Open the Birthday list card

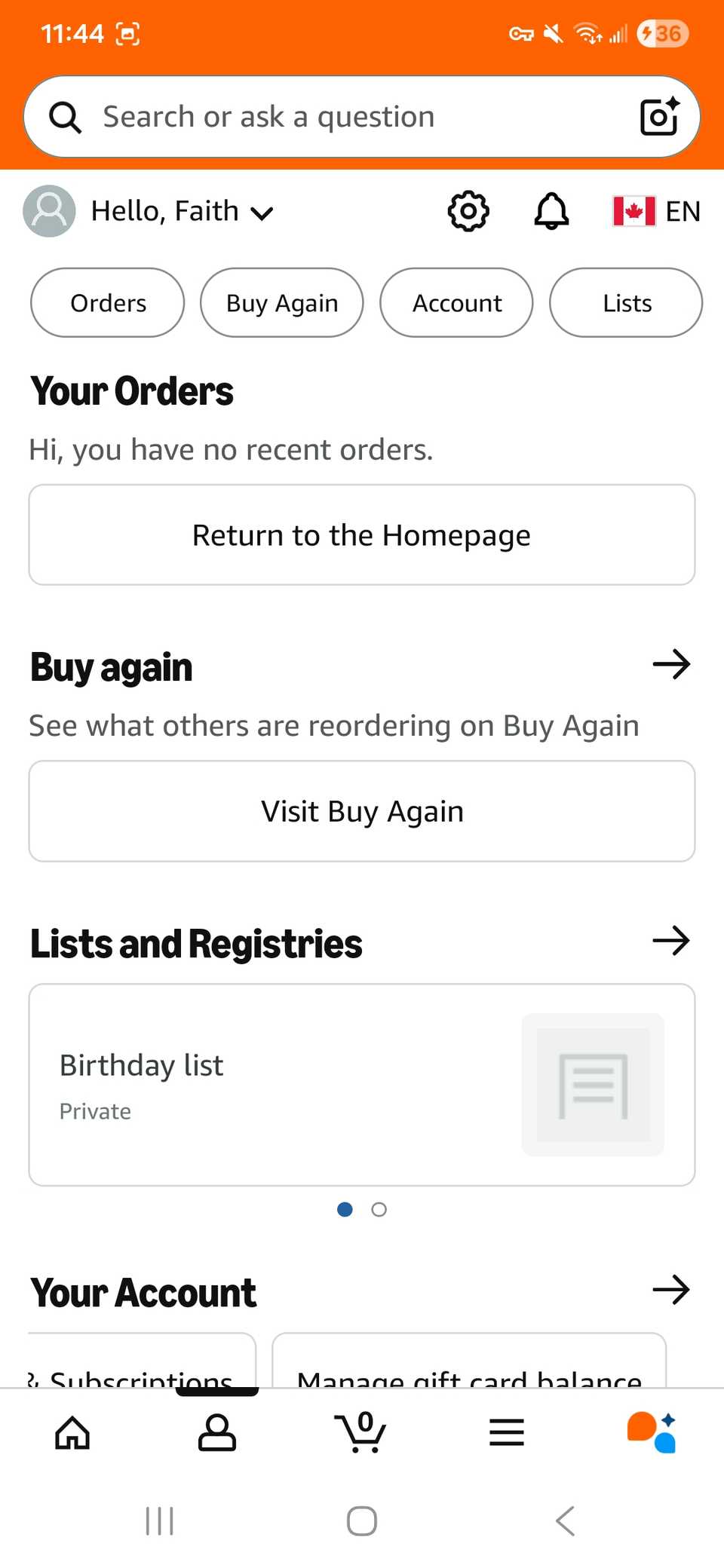[x=361, y=1084]
